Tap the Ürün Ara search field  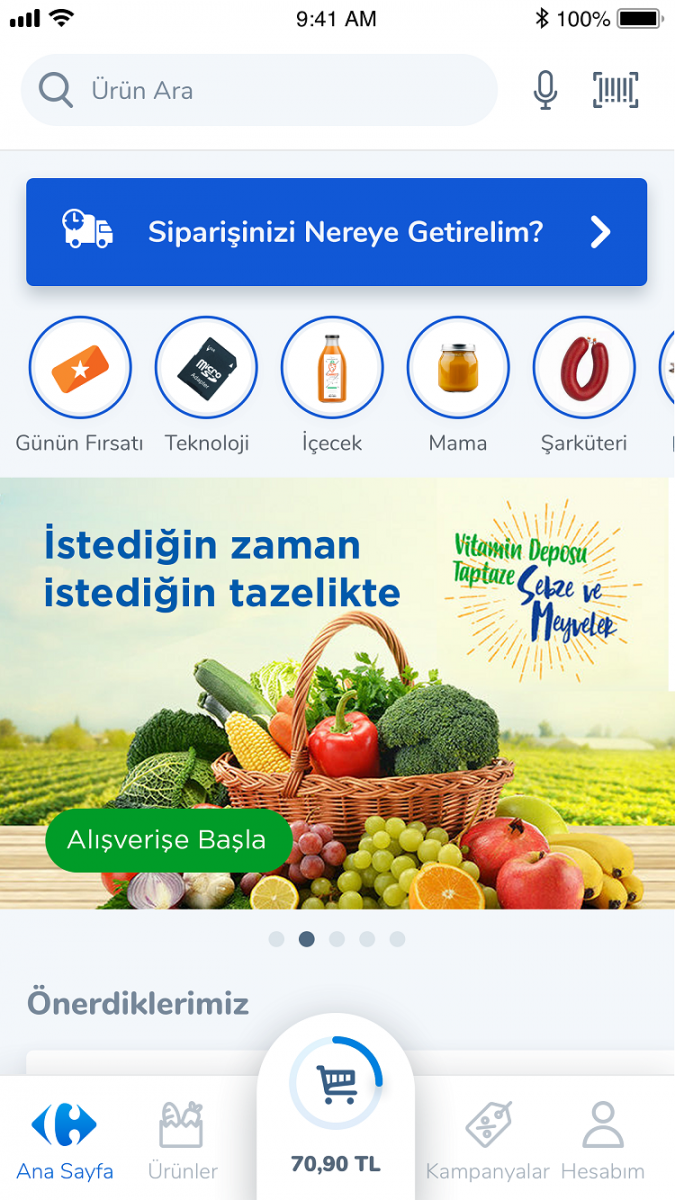tap(260, 91)
